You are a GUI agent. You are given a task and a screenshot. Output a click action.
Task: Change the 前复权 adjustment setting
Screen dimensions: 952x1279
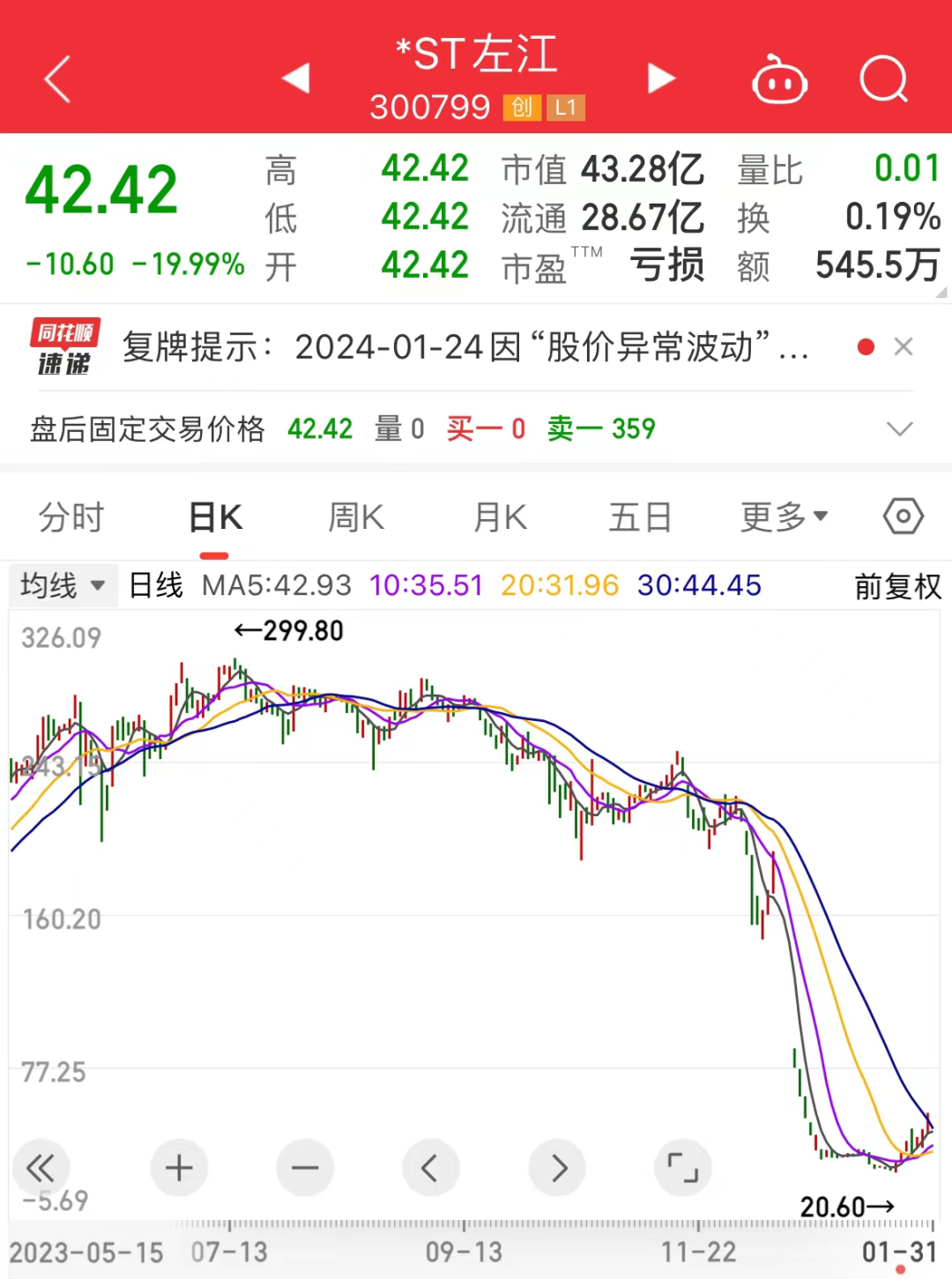897,586
